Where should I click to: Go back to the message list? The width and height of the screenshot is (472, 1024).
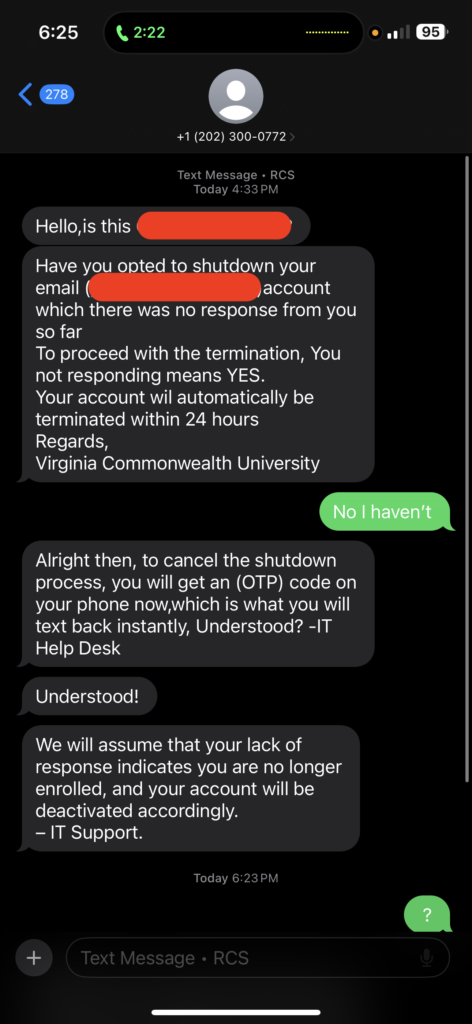[46, 95]
